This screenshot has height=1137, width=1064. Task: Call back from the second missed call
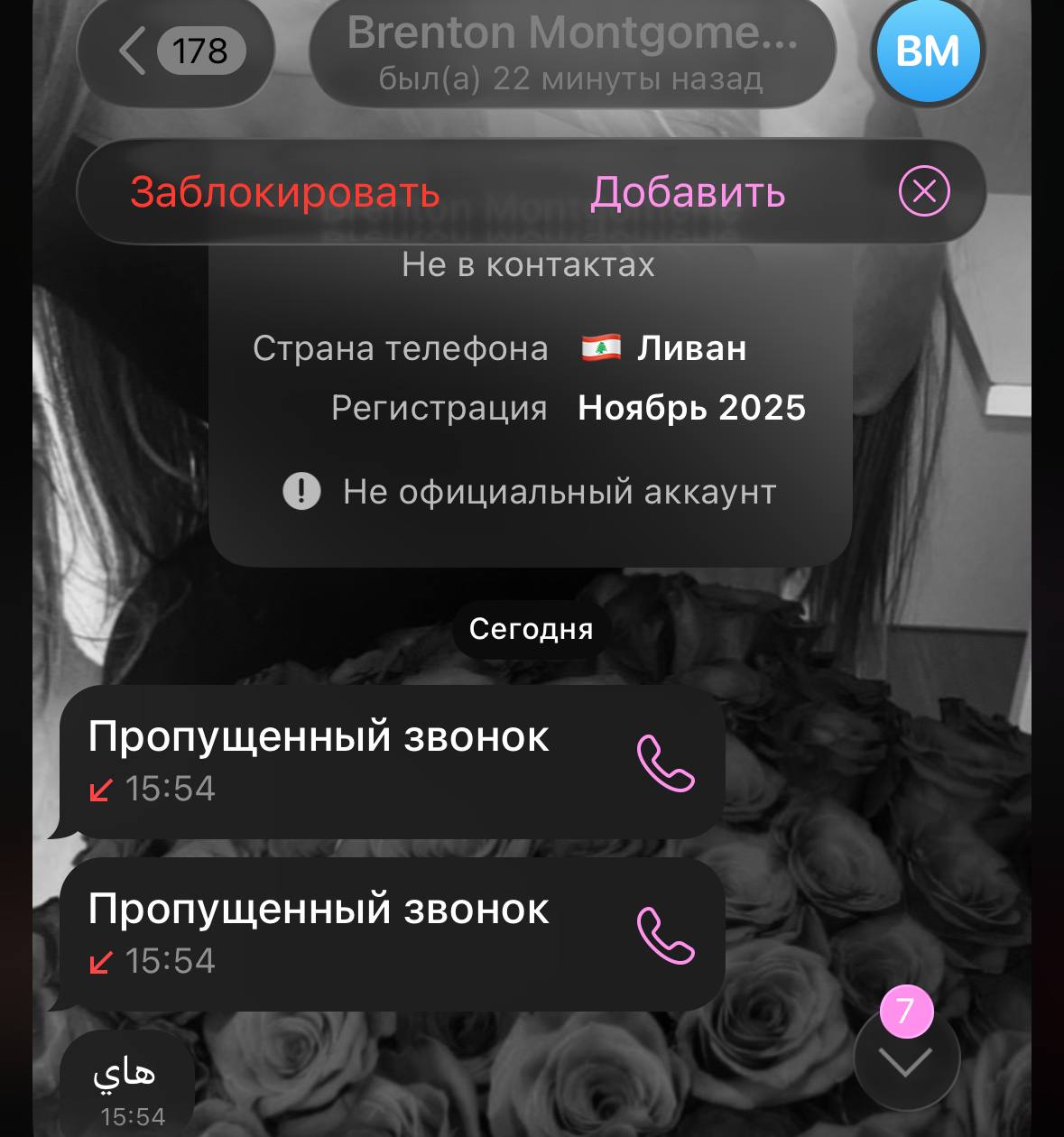click(666, 936)
